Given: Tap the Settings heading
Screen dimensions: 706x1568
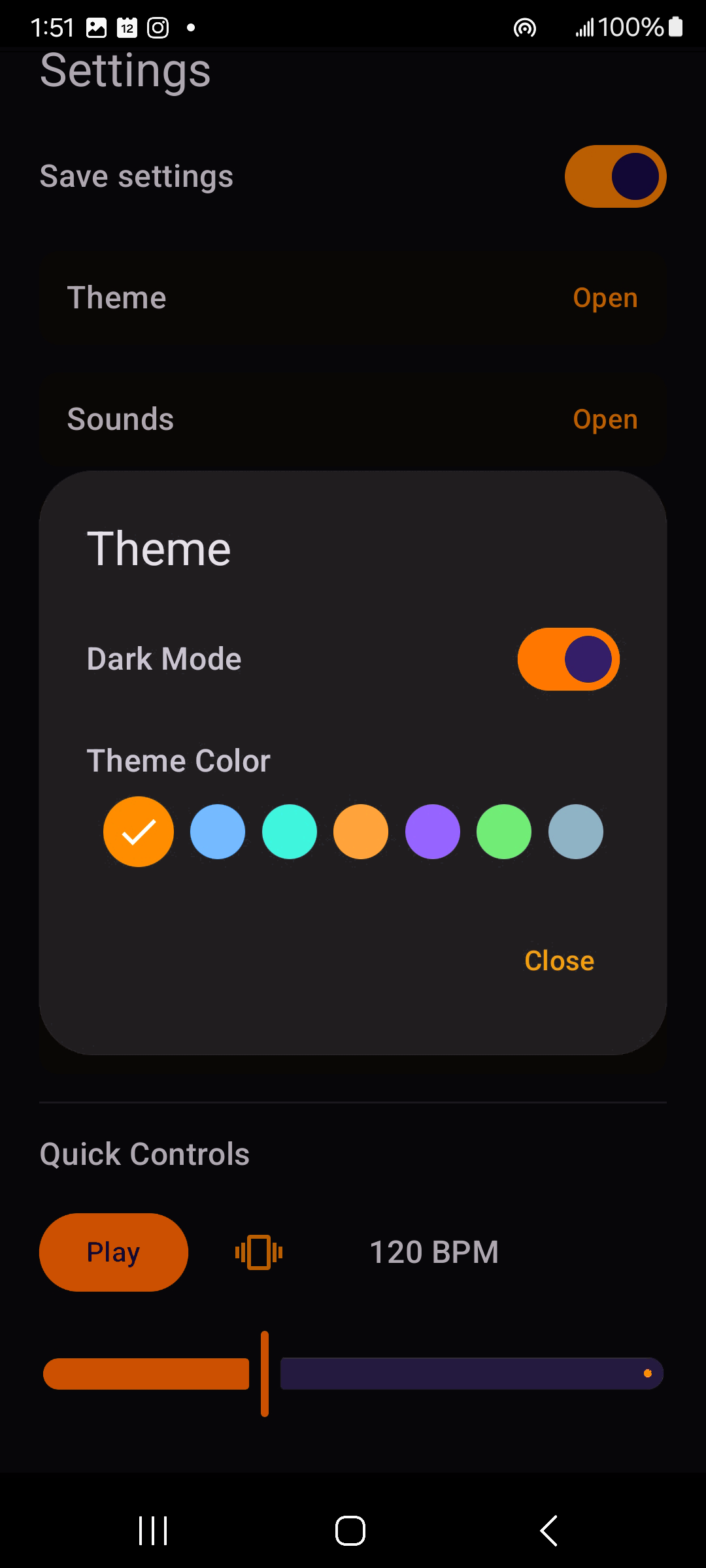Looking at the screenshot, I should tap(124, 69).
